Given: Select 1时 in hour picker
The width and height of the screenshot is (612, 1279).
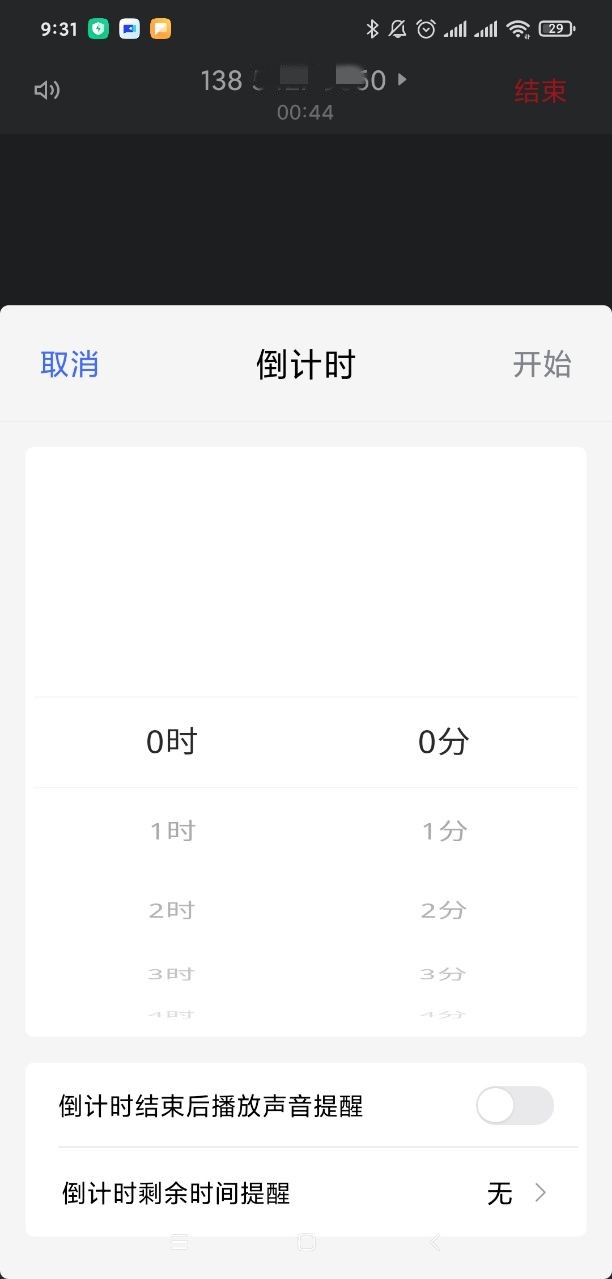Looking at the screenshot, I should 172,831.
